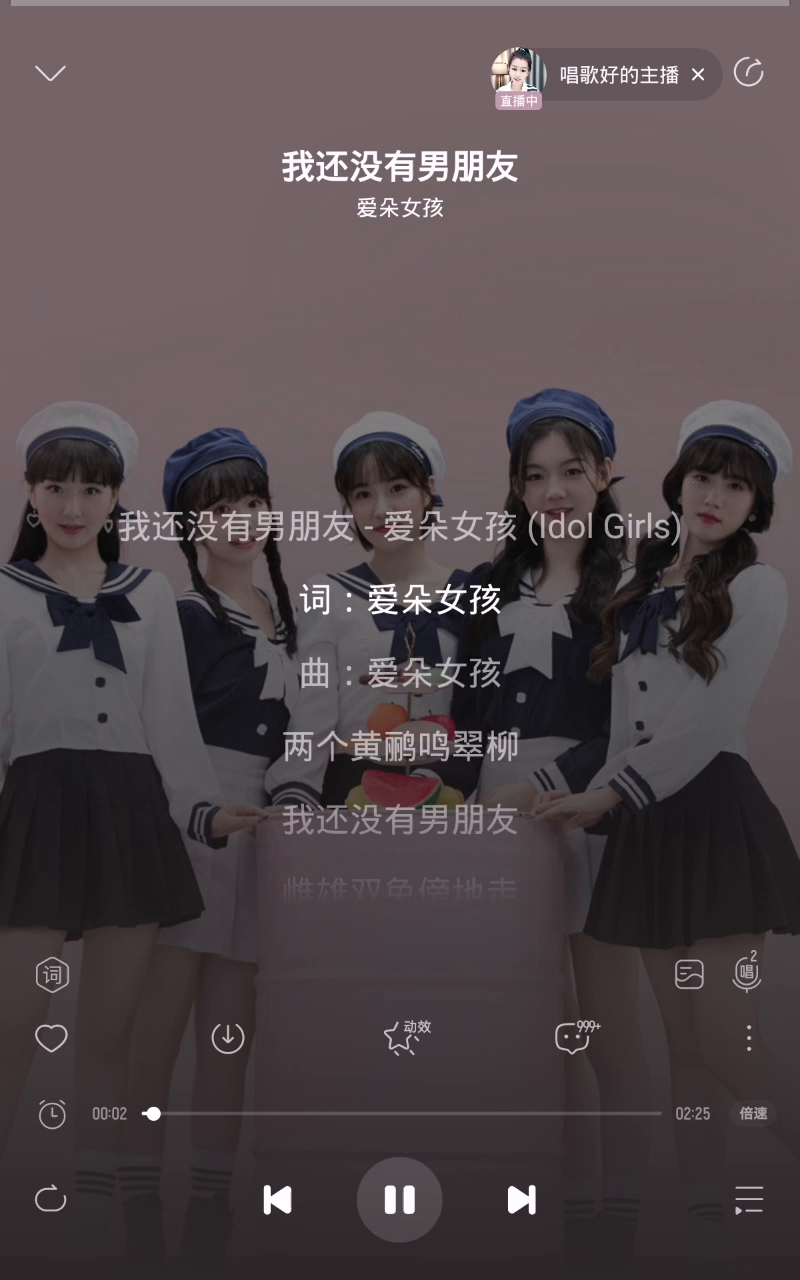Viewport: 800px width, 1280px height.
Task: Change playback speed with 倍速
Action: click(753, 1113)
